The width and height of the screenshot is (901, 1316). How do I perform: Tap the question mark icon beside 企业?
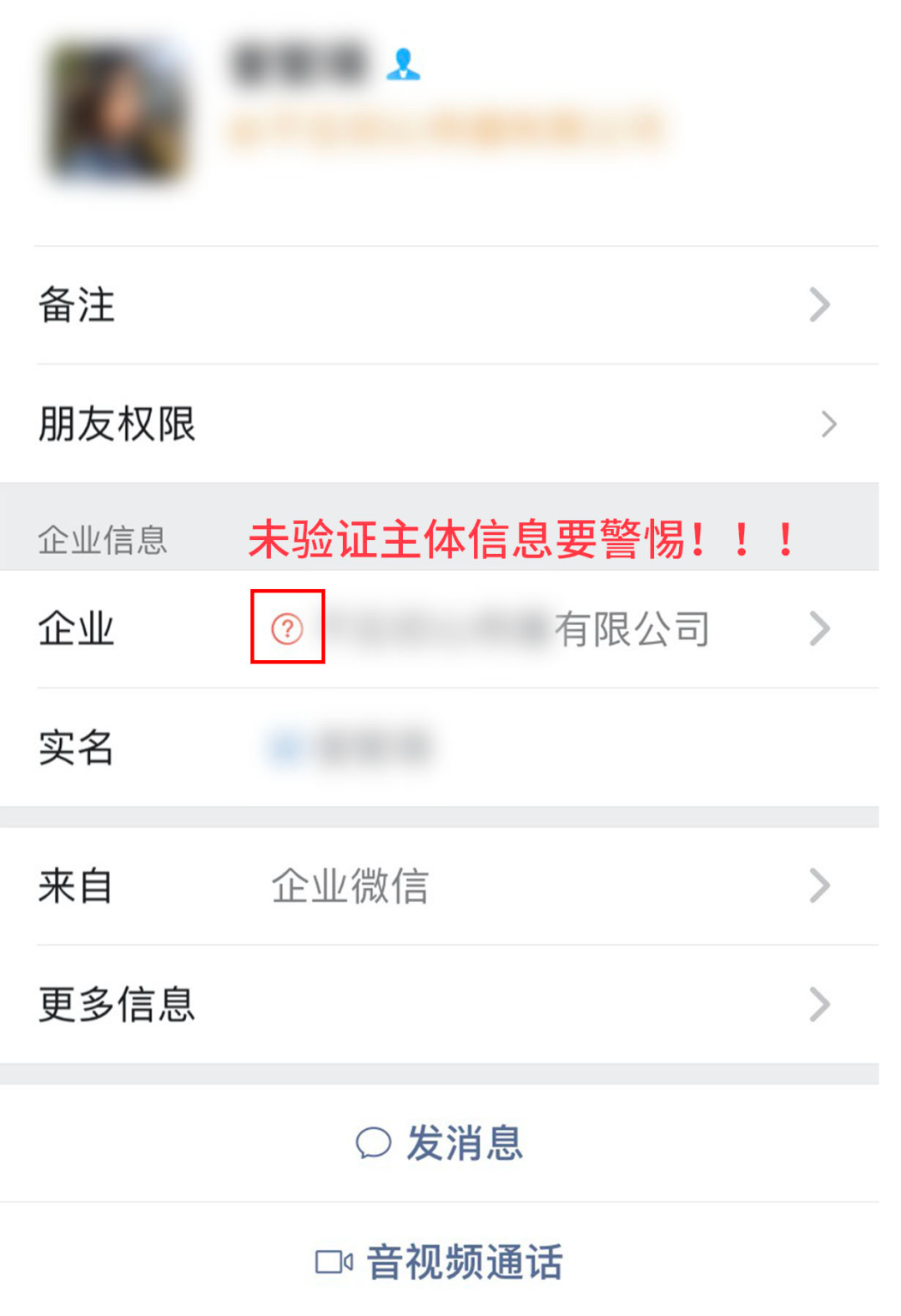[287, 628]
